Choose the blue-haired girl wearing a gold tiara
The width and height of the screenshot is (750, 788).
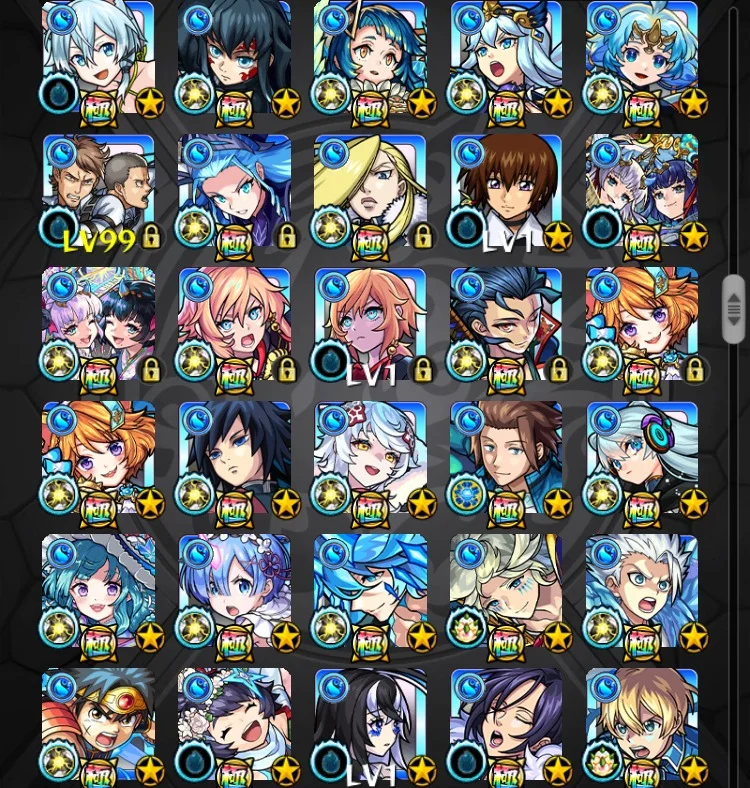click(x=642, y=57)
